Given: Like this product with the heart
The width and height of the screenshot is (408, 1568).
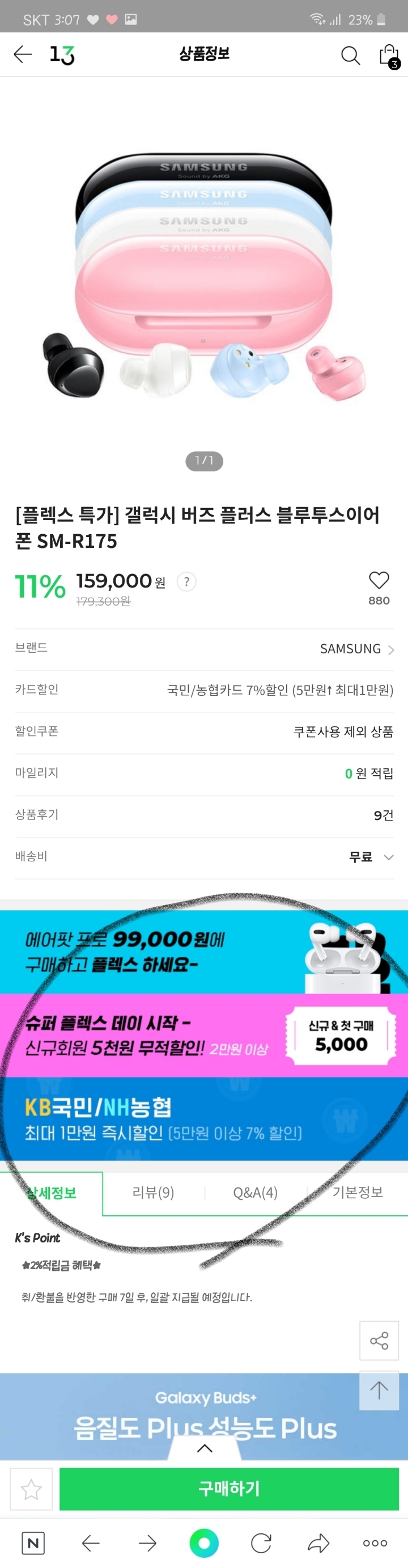Looking at the screenshot, I should coord(379,580).
